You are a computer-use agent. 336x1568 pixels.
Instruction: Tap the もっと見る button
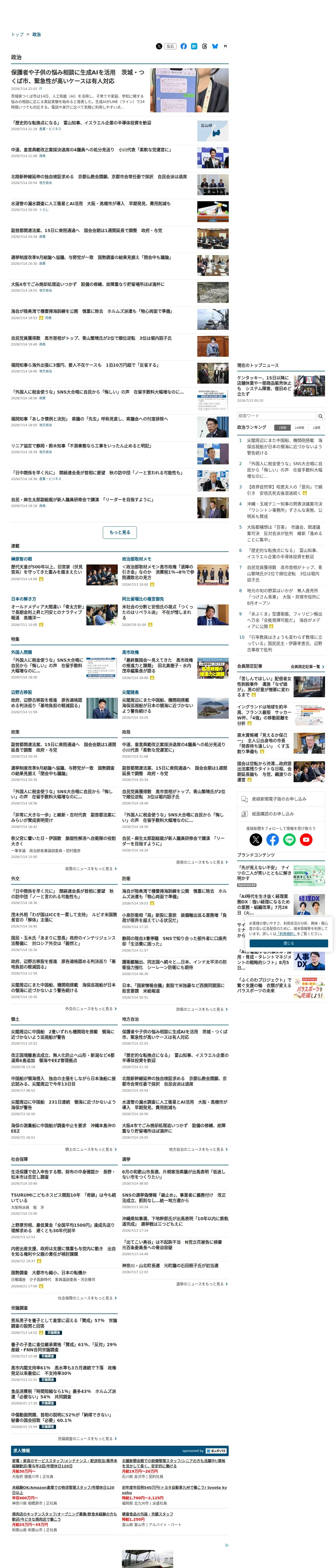pos(120,532)
